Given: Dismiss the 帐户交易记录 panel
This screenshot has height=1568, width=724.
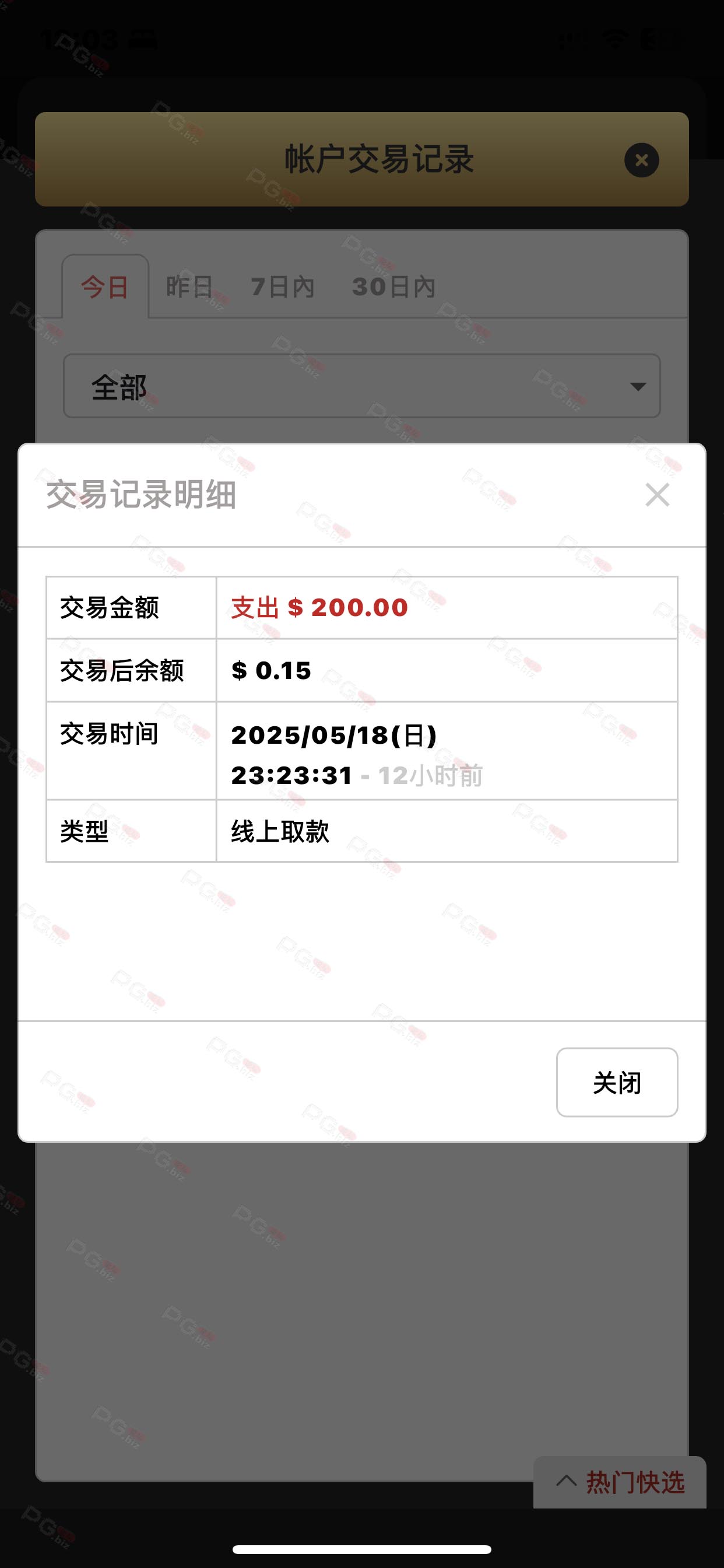Looking at the screenshot, I should click(641, 160).
